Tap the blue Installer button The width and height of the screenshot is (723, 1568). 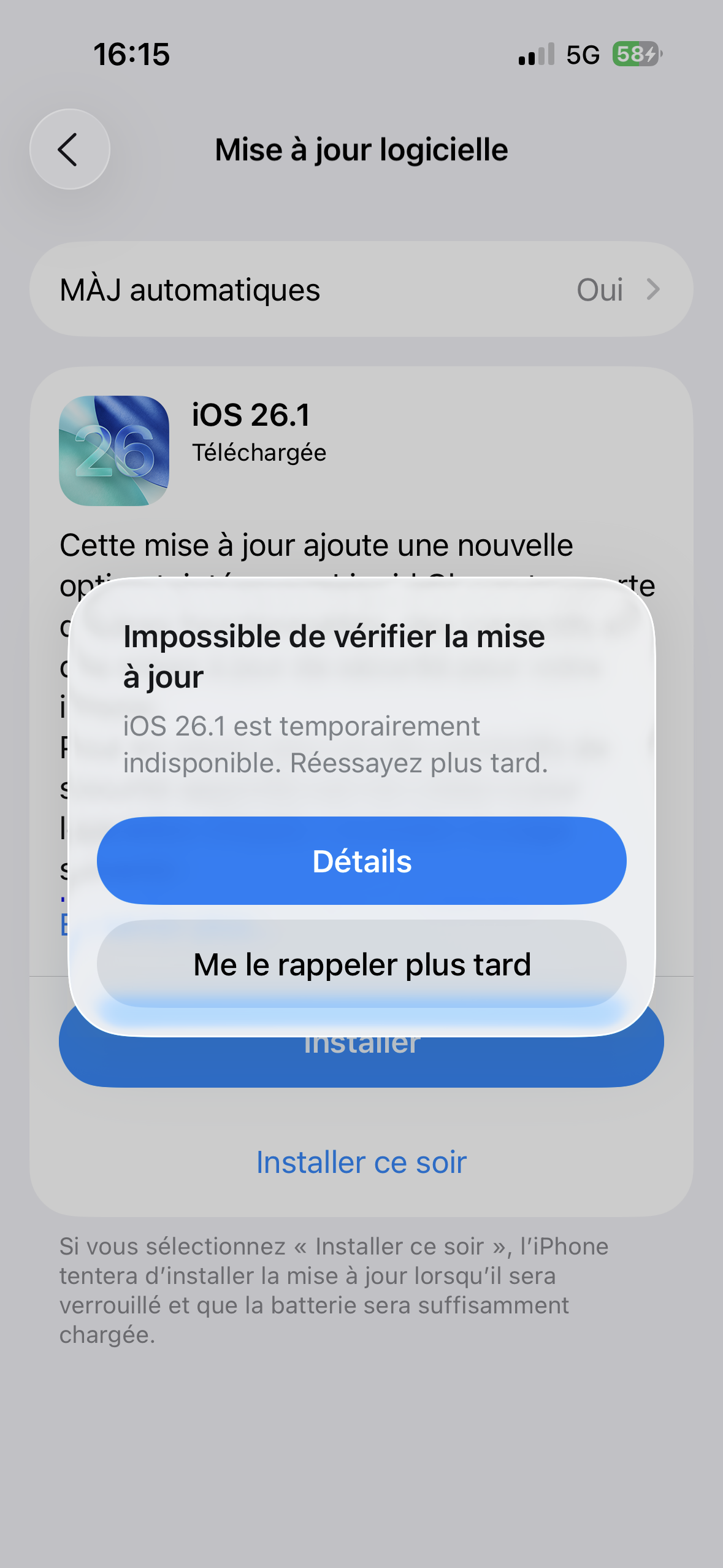[361, 1063]
